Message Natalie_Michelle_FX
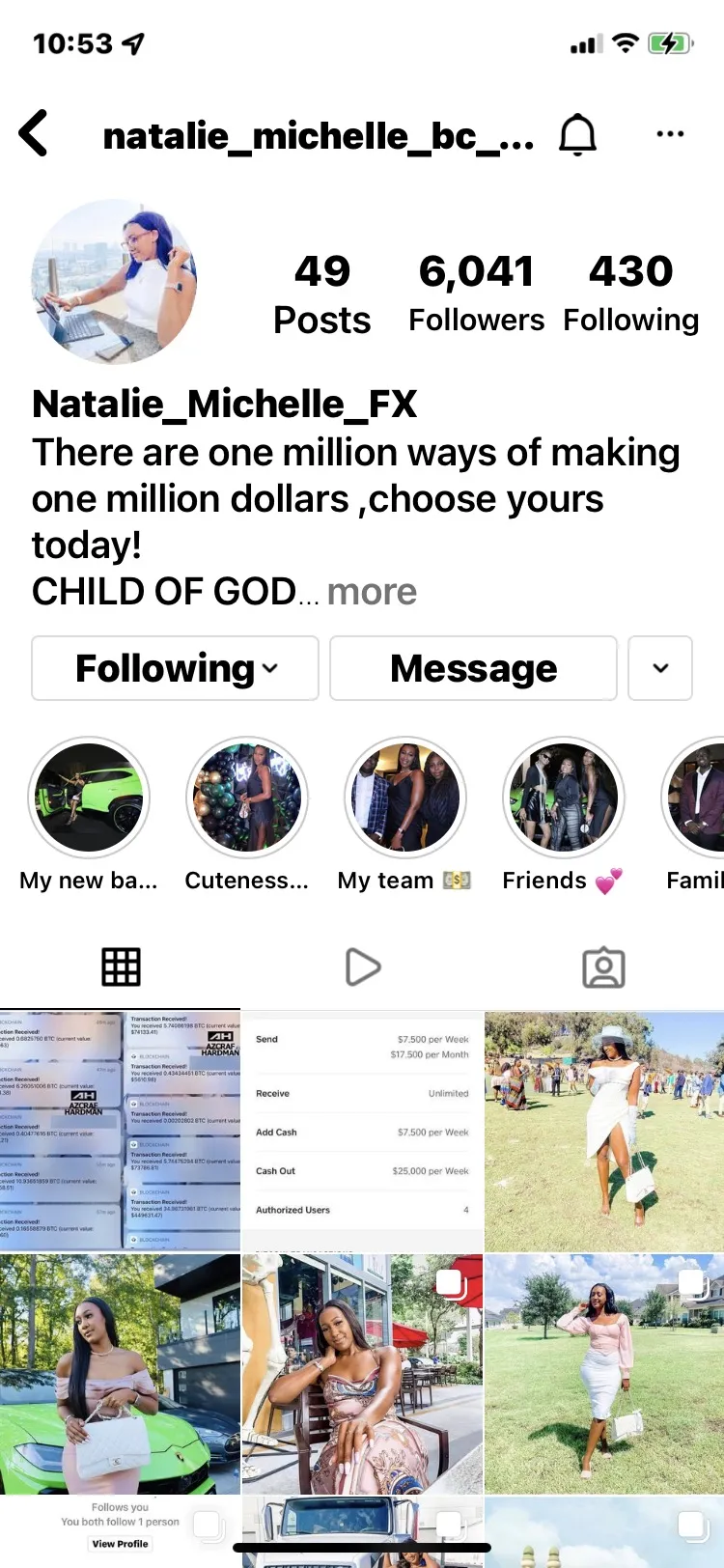The height and width of the screenshot is (1568, 724). [473, 668]
